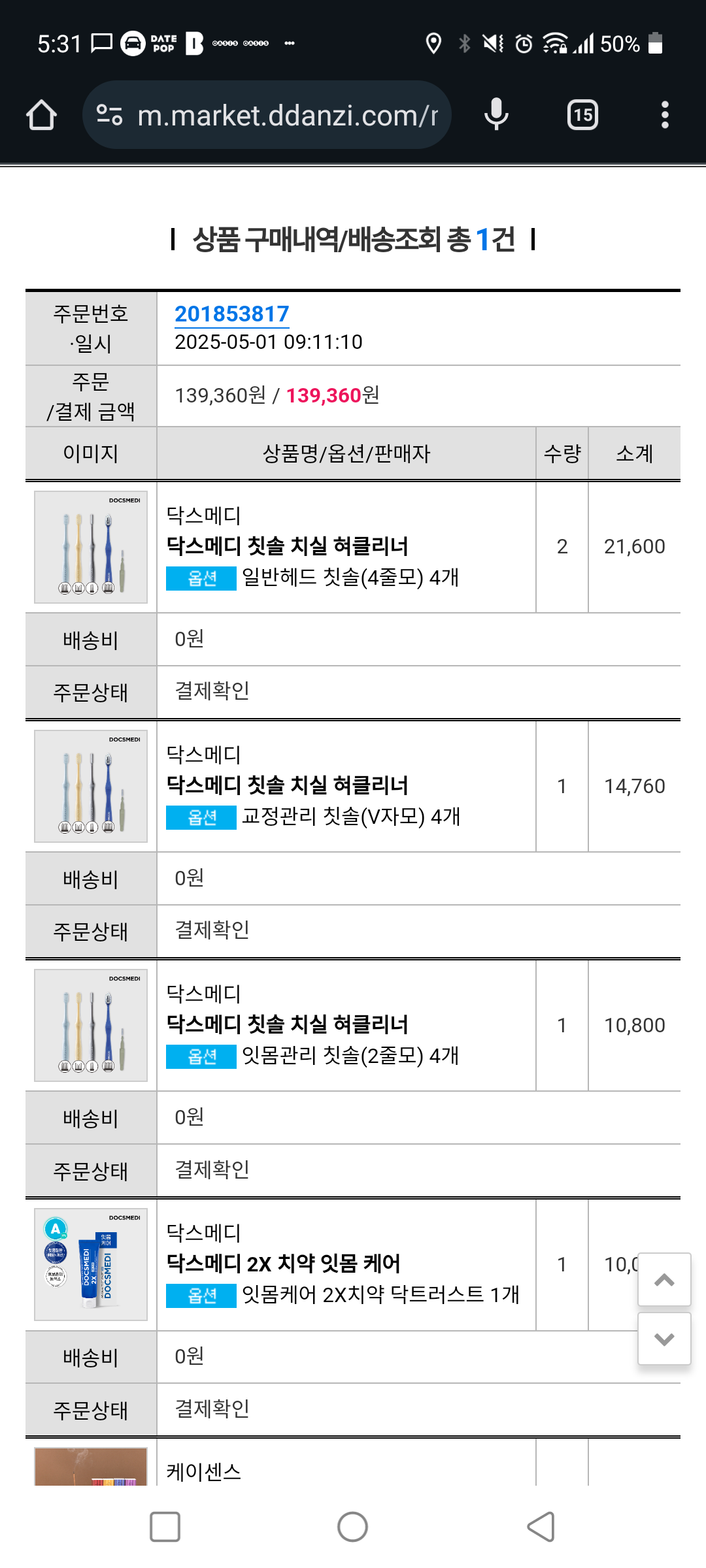
Task: Open the browser home page
Action: (41, 115)
